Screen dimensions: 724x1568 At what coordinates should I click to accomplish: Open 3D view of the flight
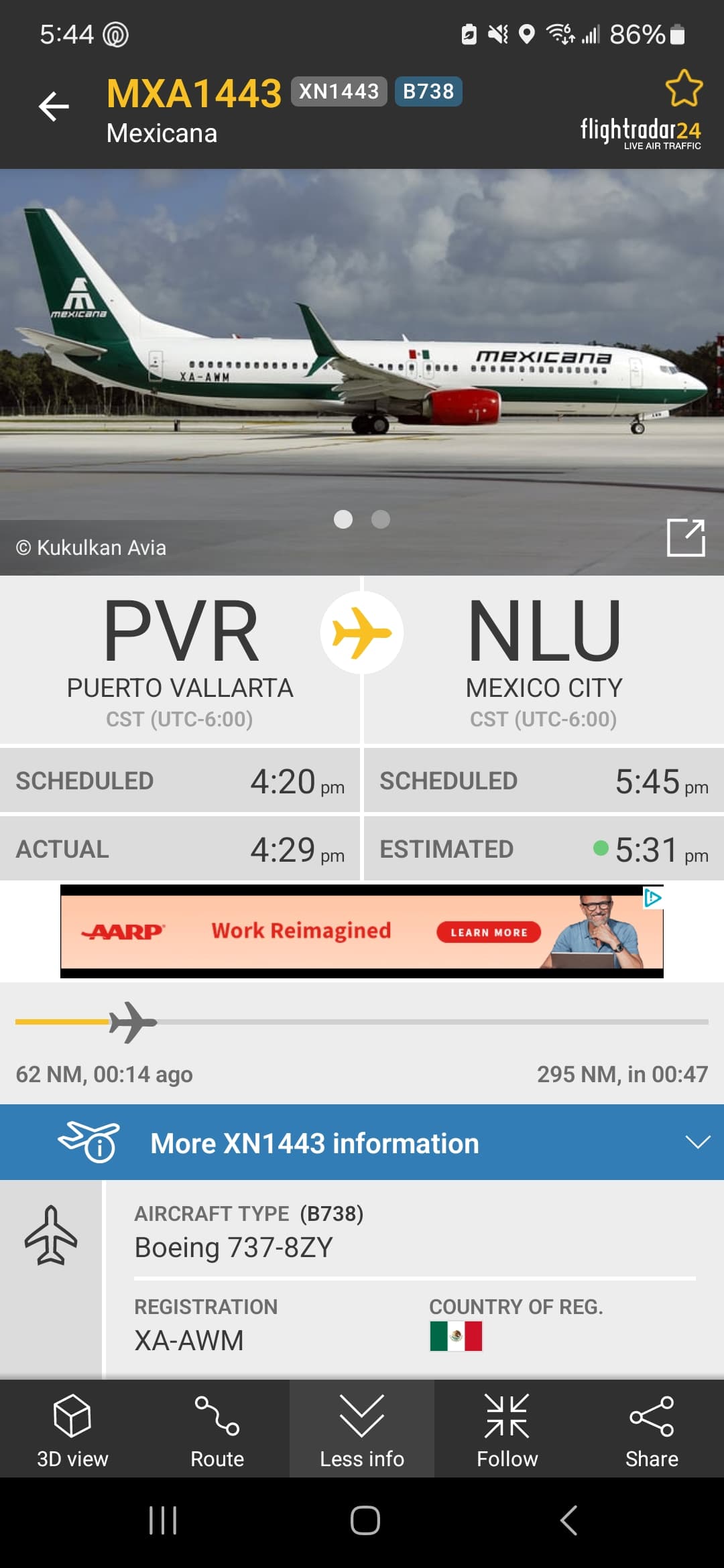point(72,1429)
